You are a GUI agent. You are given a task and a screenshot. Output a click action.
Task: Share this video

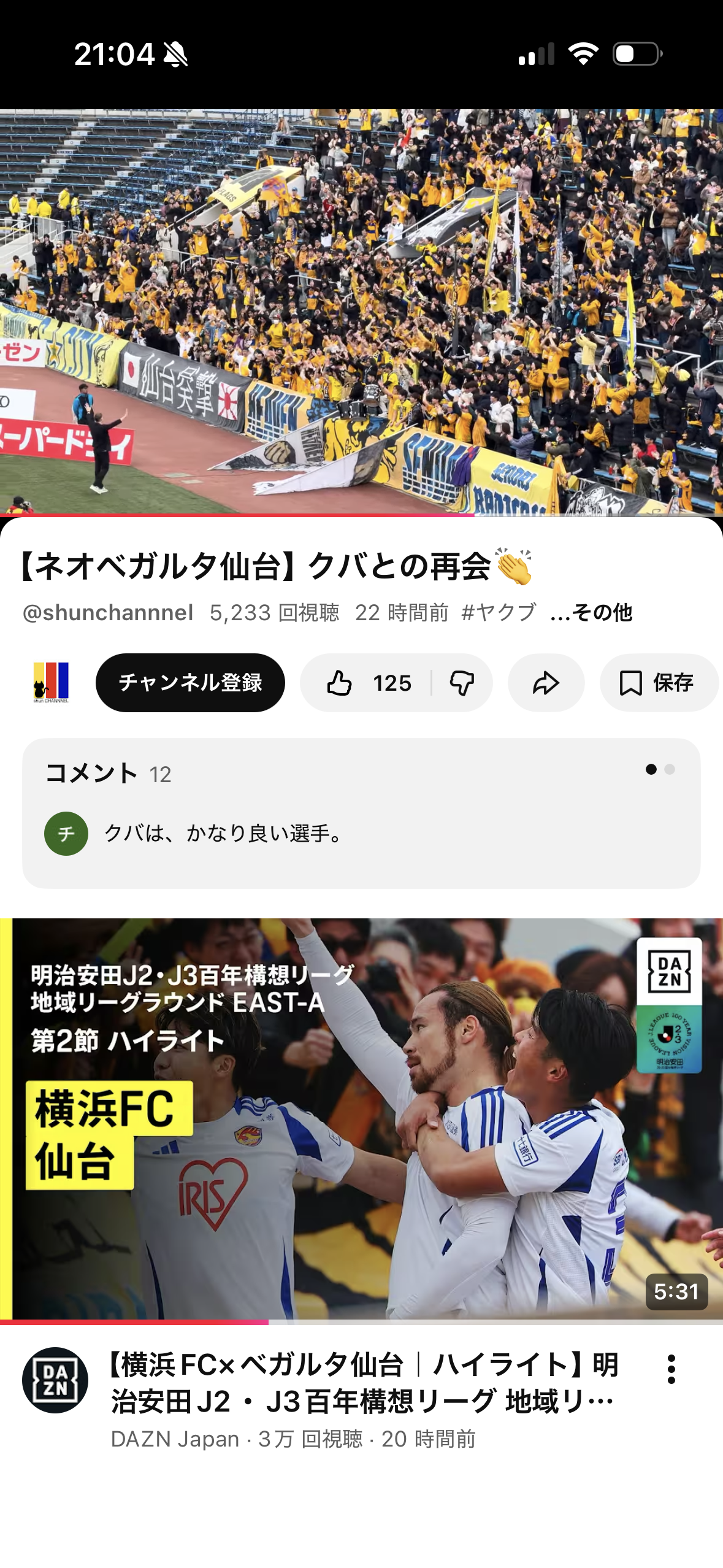point(546,683)
